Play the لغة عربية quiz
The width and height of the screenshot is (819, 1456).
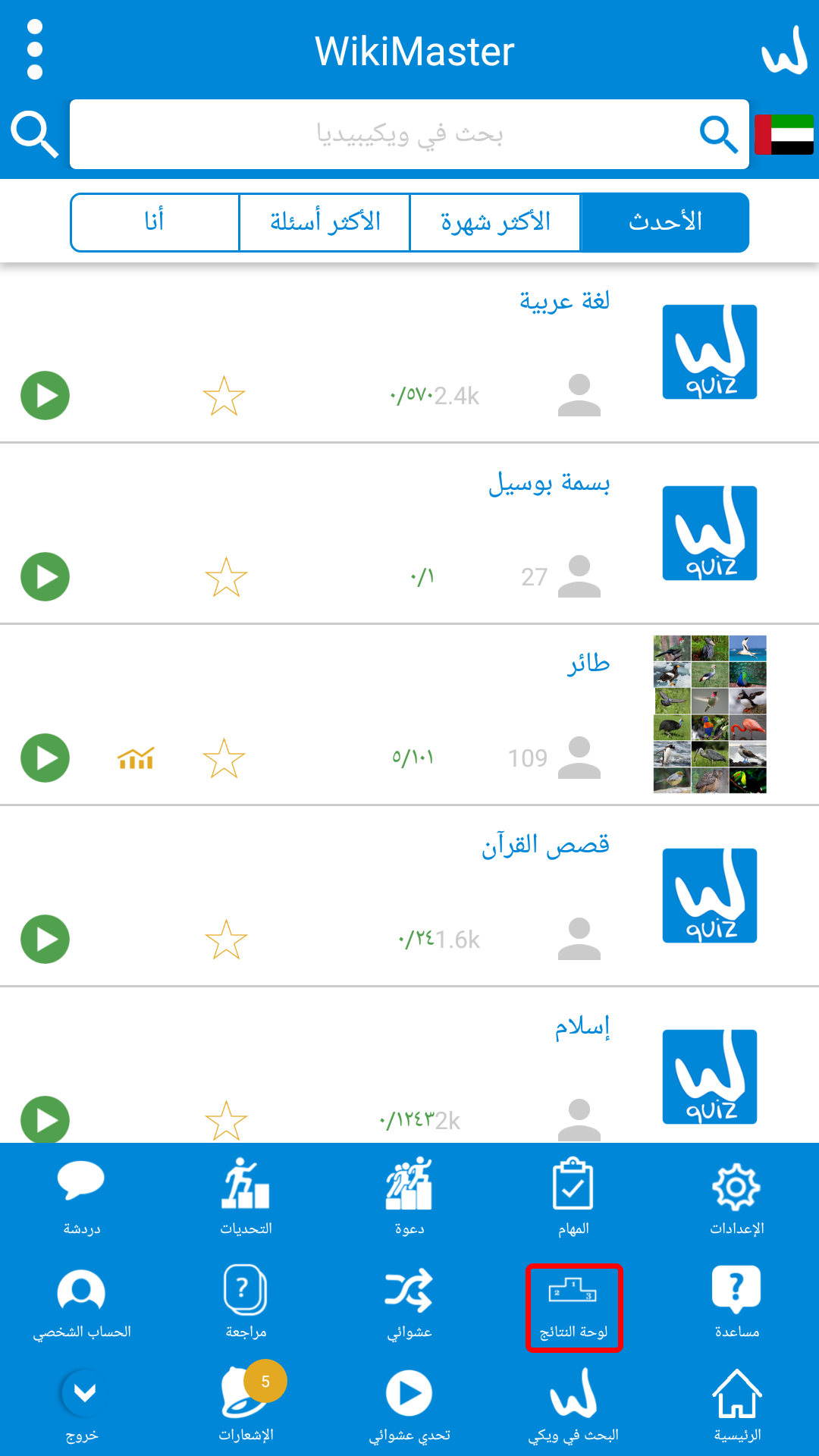click(45, 395)
